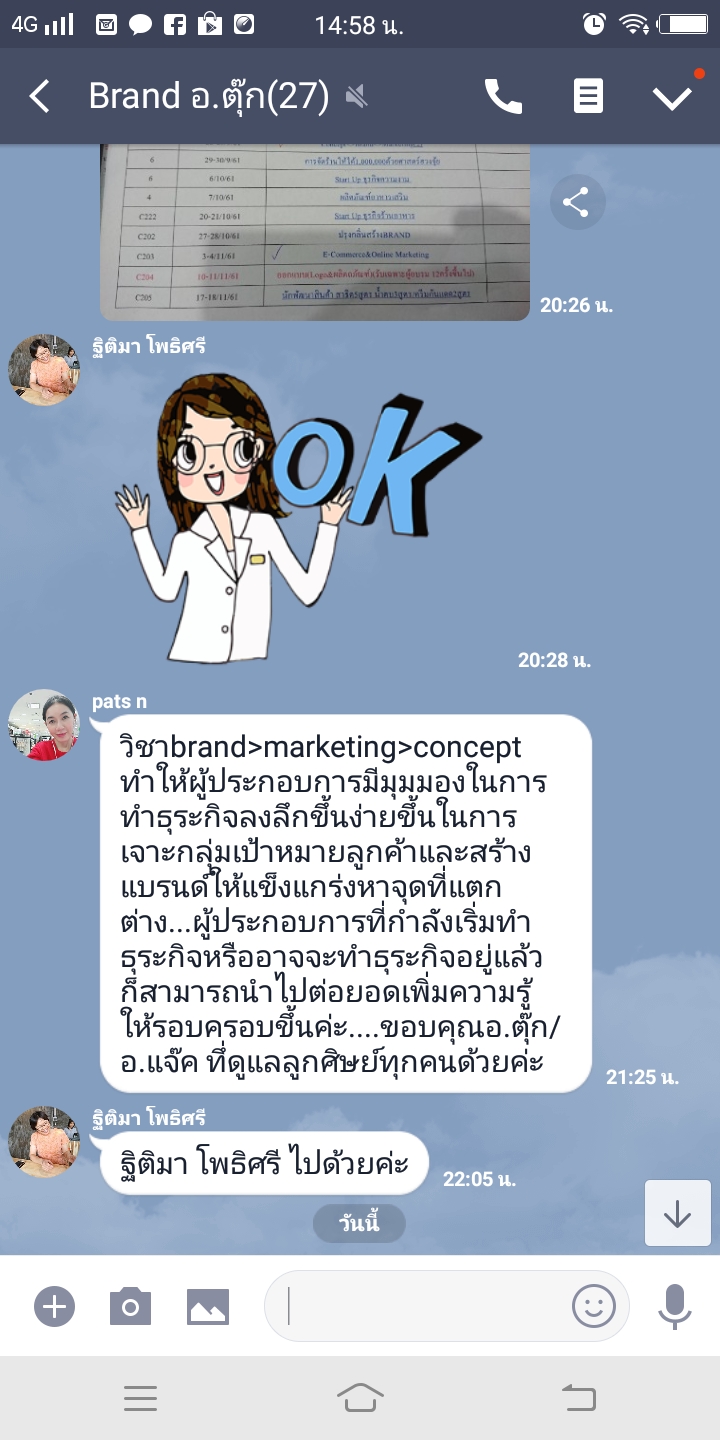The width and height of the screenshot is (720, 1440).
Task: Pick an image from the gallery
Action: [208, 1306]
